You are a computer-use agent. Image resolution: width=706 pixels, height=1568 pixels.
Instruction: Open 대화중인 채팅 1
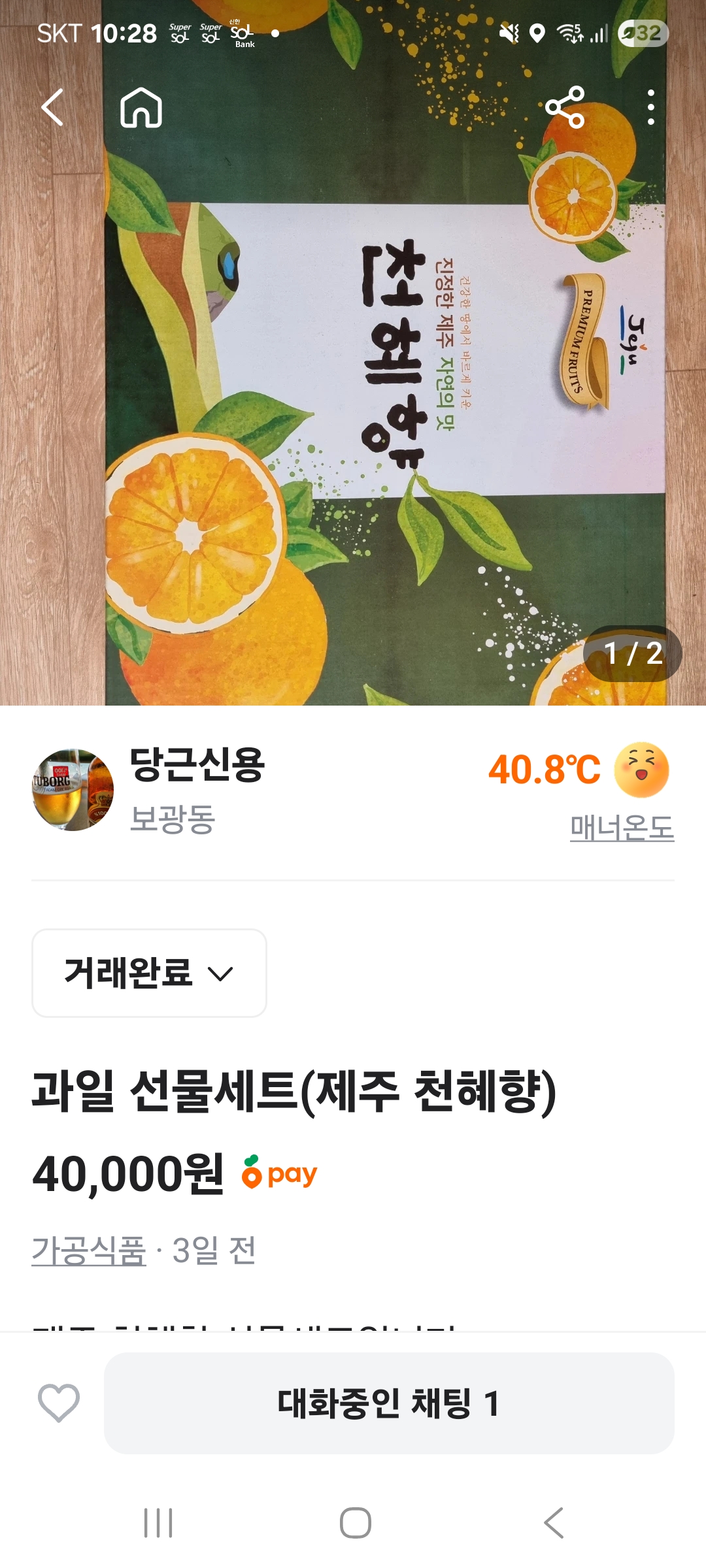tap(389, 1403)
